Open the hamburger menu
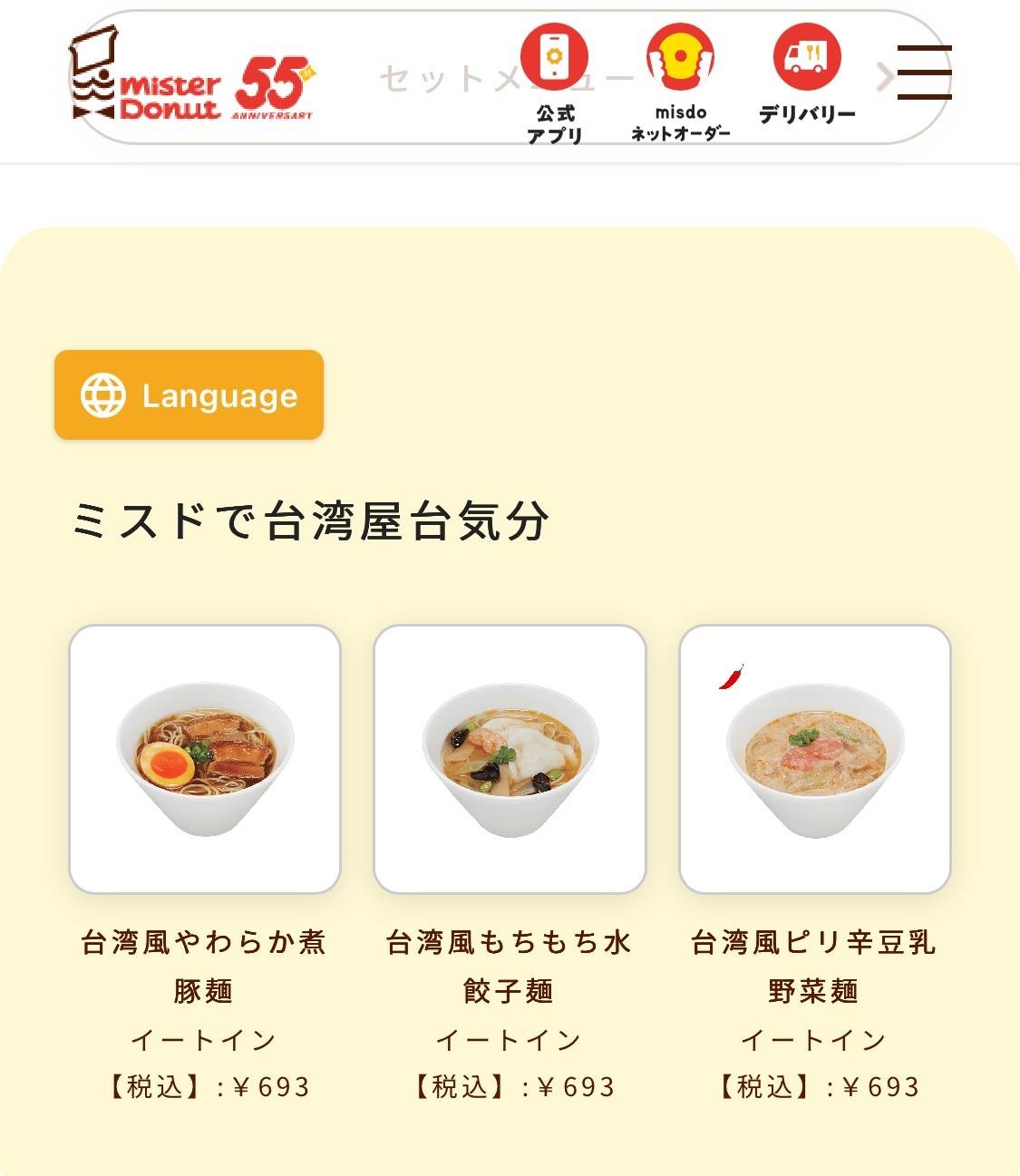Image resolution: width=1020 pixels, height=1176 pixels. pos(924,72)
